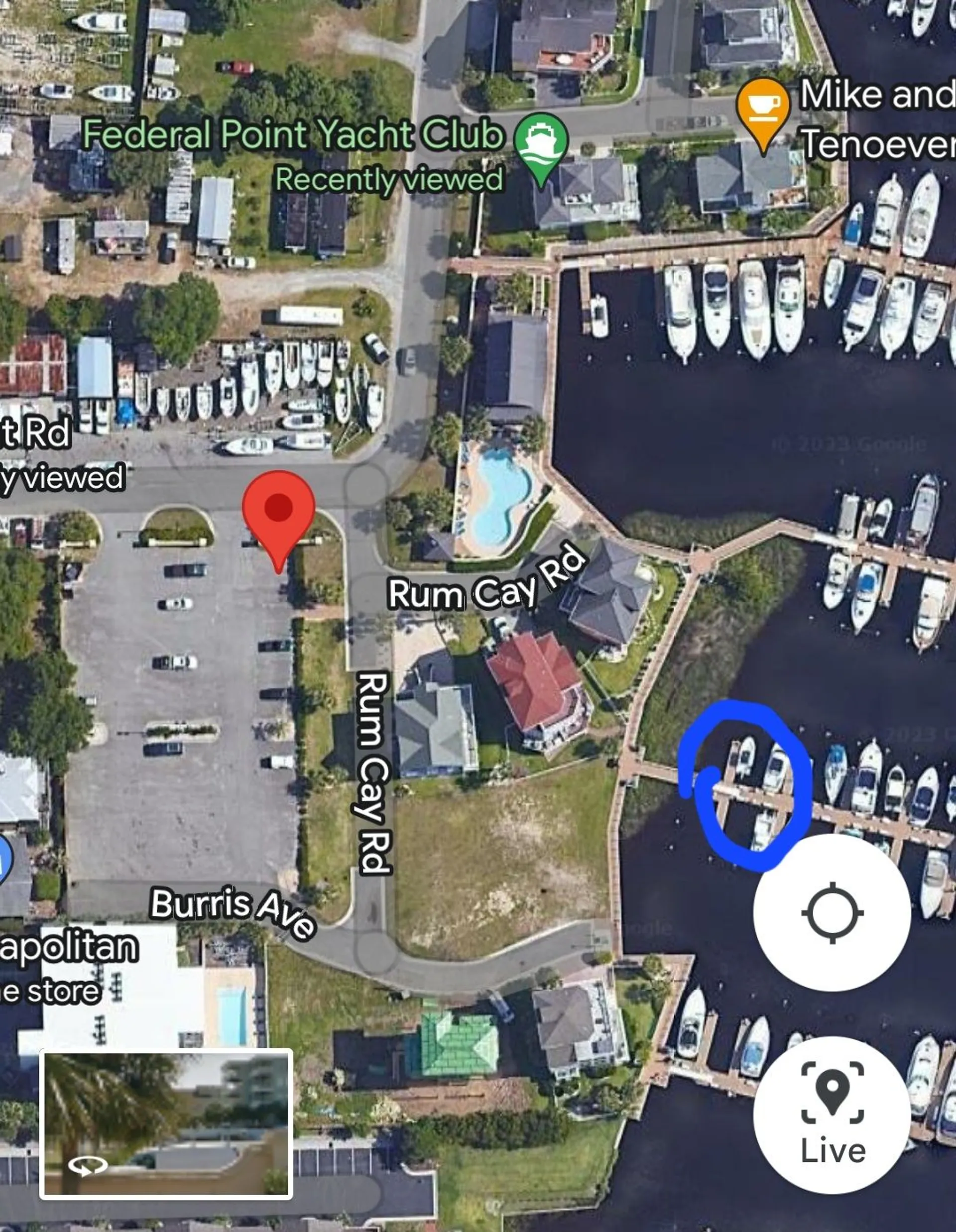Image resolution: width=956 pixels, height=1232 pixels.
Task: Center map on my current location
Action: [x=832, y=912]
